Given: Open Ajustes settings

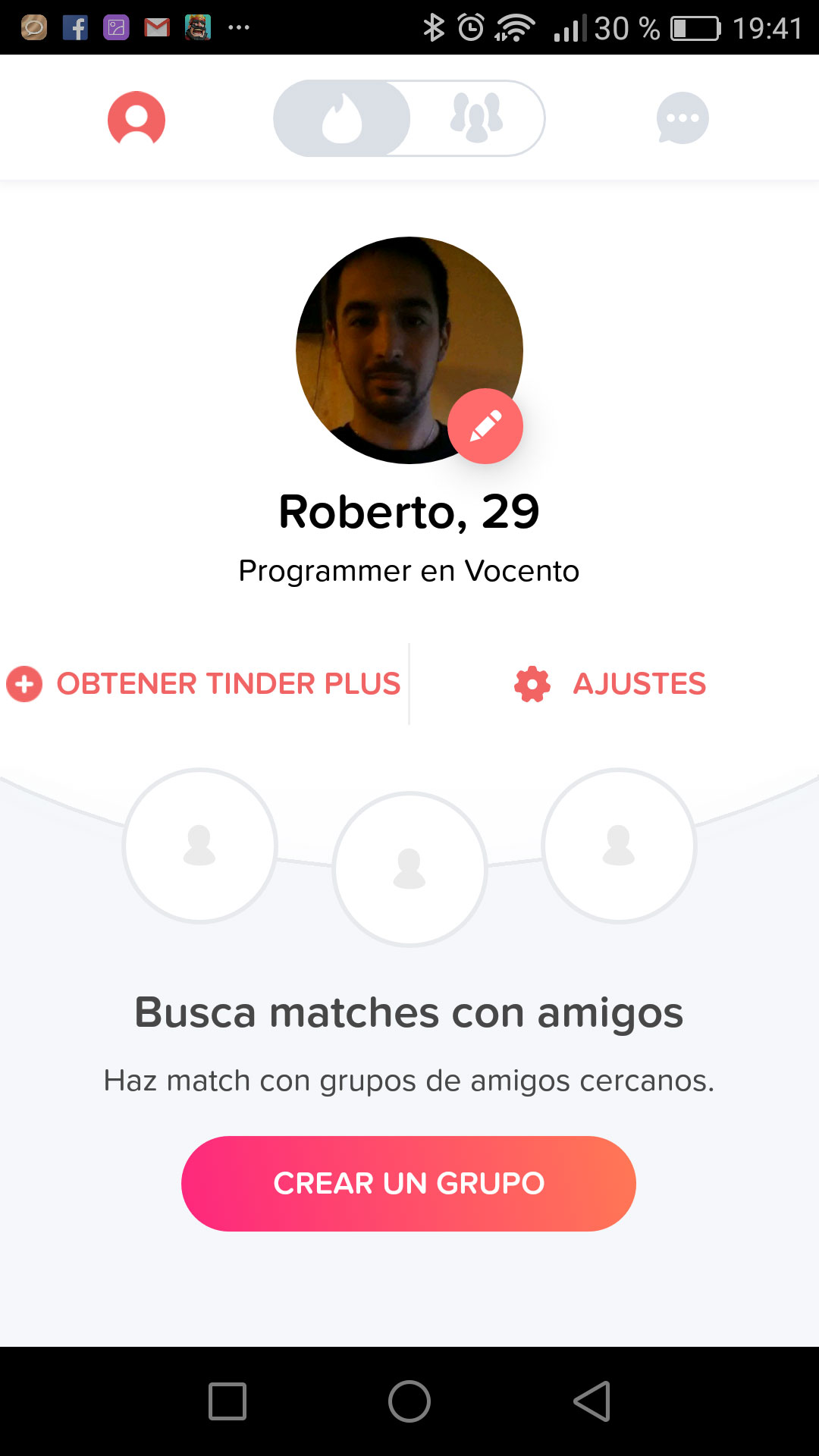Looking at the screenshot, I should [610, 684].
